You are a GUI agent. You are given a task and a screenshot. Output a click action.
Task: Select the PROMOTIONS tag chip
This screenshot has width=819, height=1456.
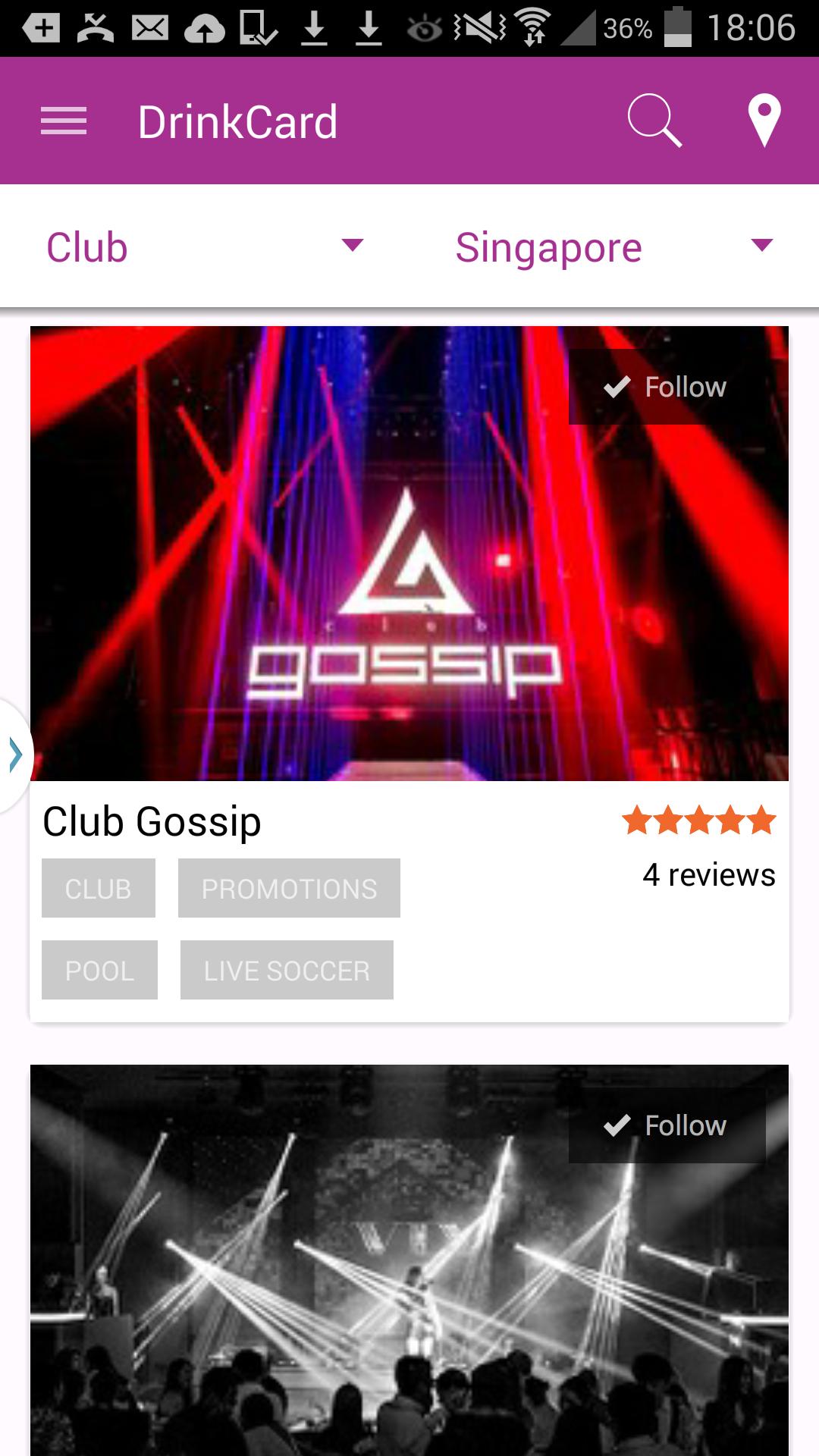click(x=289, y=888)
